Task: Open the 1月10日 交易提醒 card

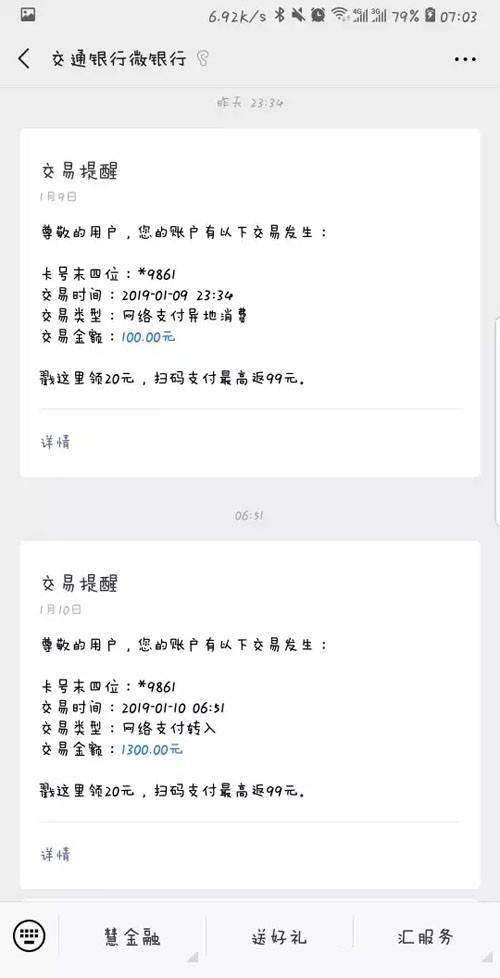Action: tap(250, 715)
